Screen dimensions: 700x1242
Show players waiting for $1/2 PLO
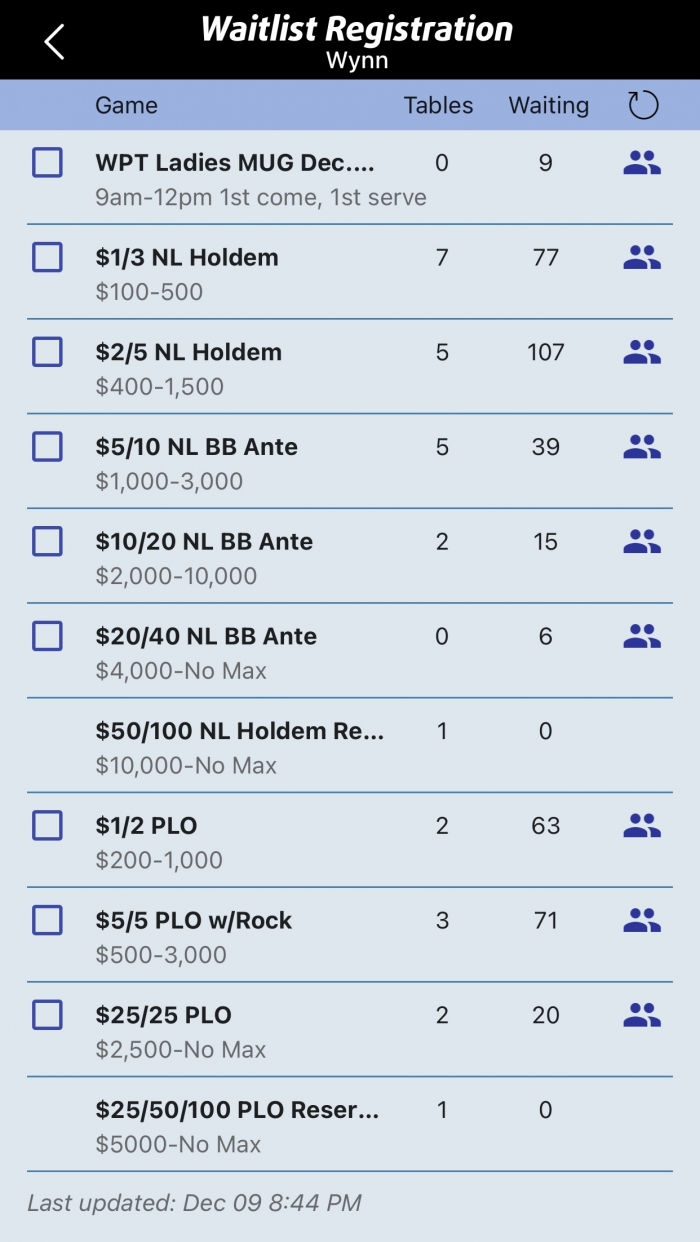tap(642, 826)
